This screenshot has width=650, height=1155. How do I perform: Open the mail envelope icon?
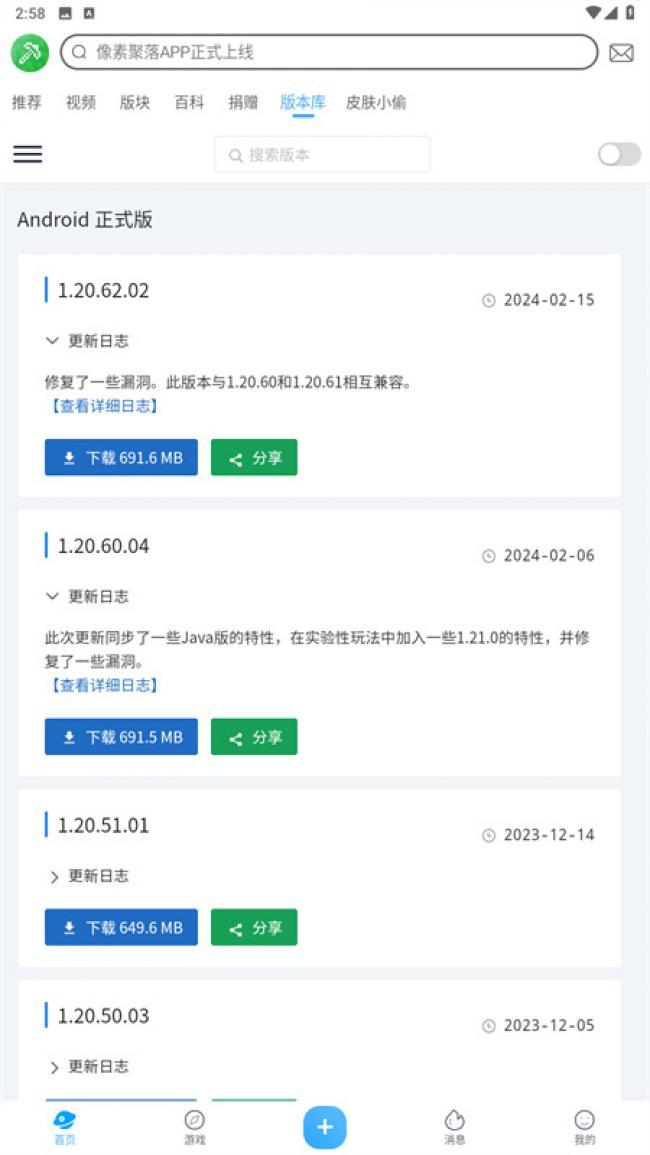point(621,53)
